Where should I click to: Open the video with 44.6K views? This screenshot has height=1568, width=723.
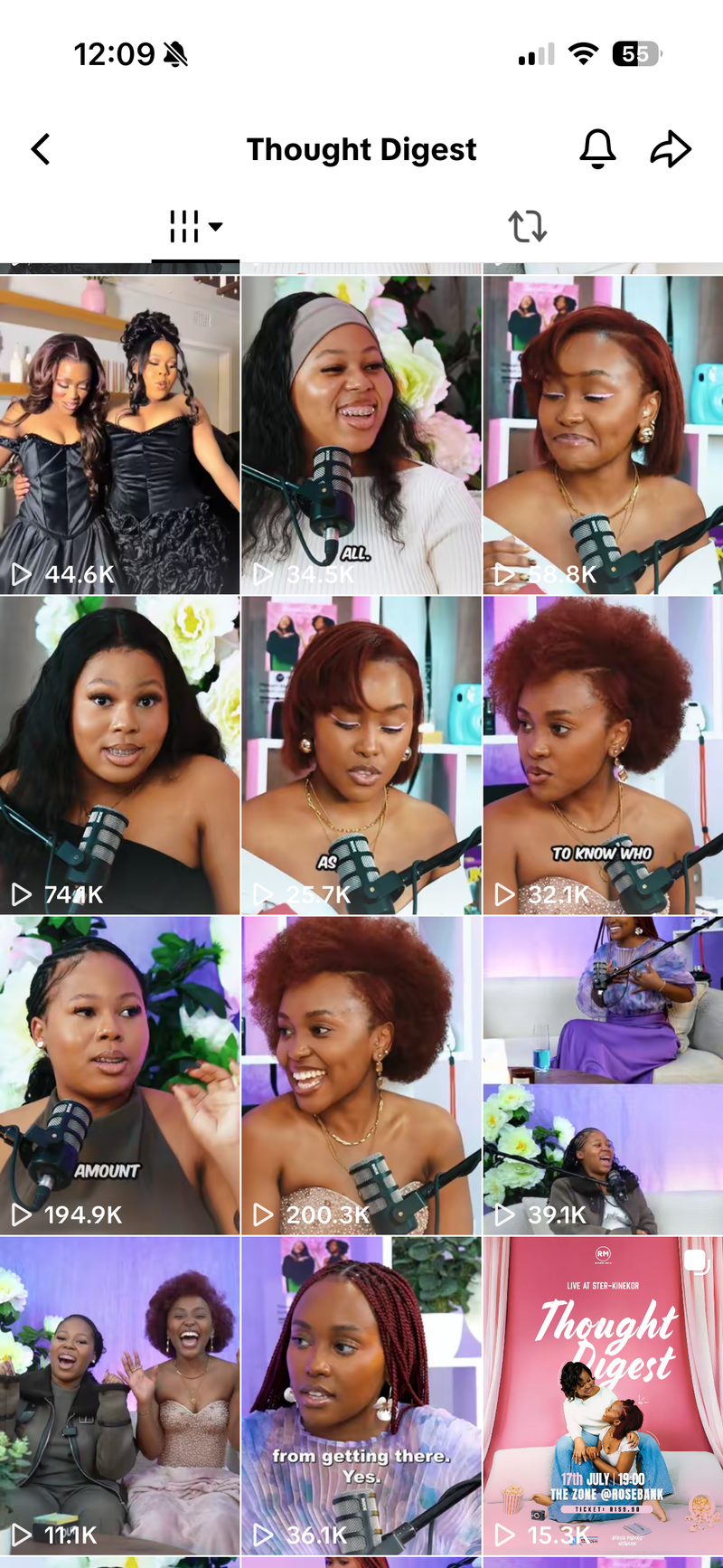click(x=119, y=434)
